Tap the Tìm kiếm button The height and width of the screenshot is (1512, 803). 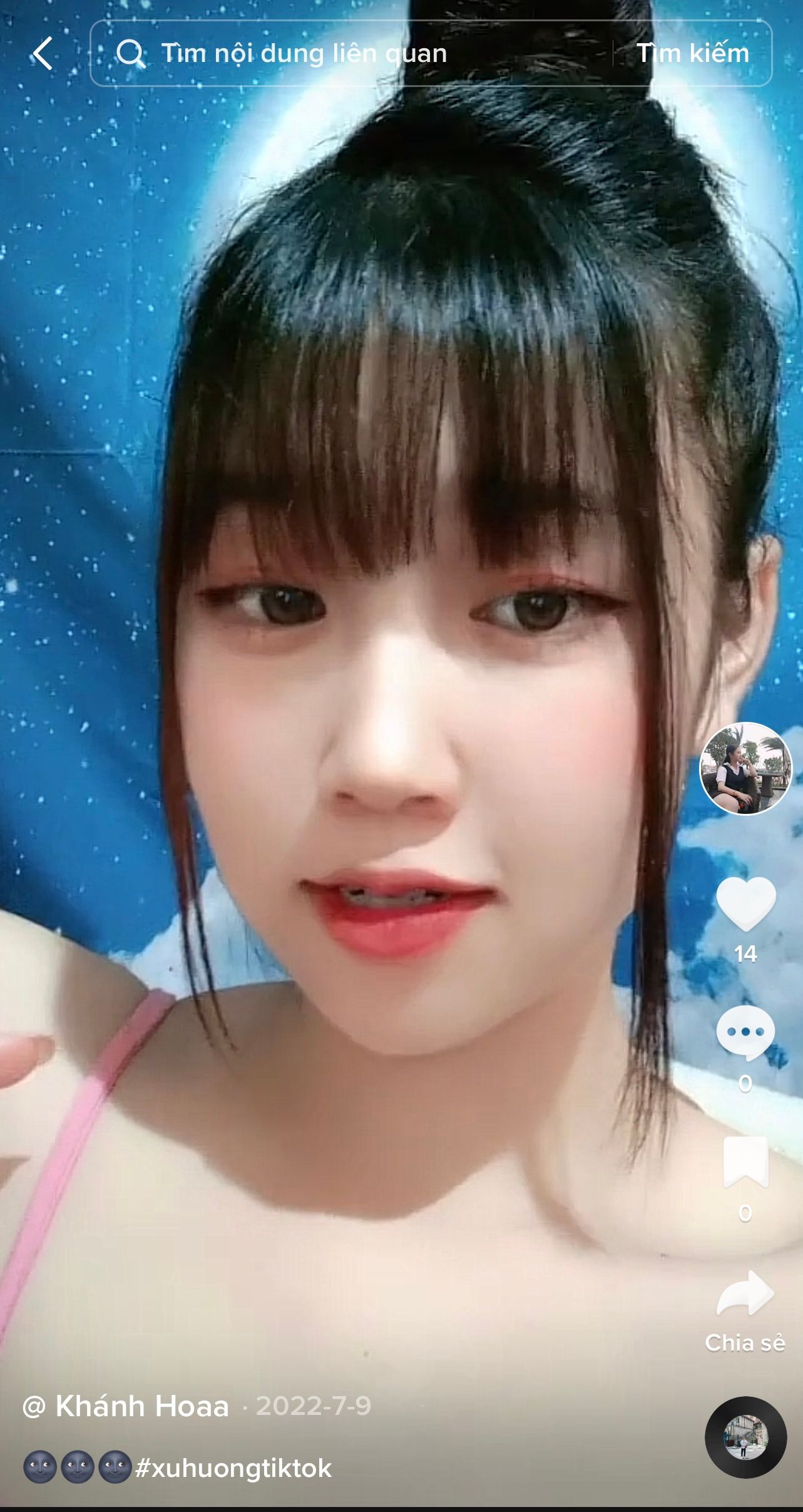(x=693, y=53)
